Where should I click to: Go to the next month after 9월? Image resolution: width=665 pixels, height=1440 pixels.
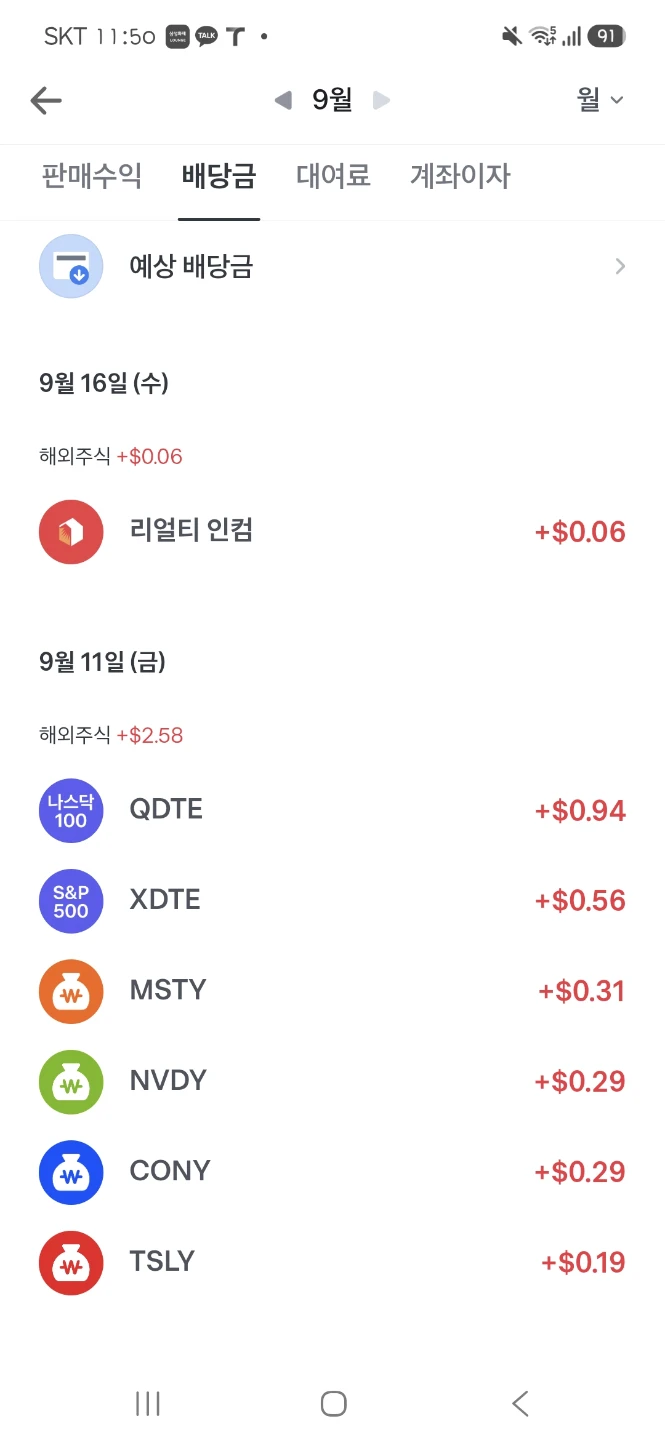point(381,100)
